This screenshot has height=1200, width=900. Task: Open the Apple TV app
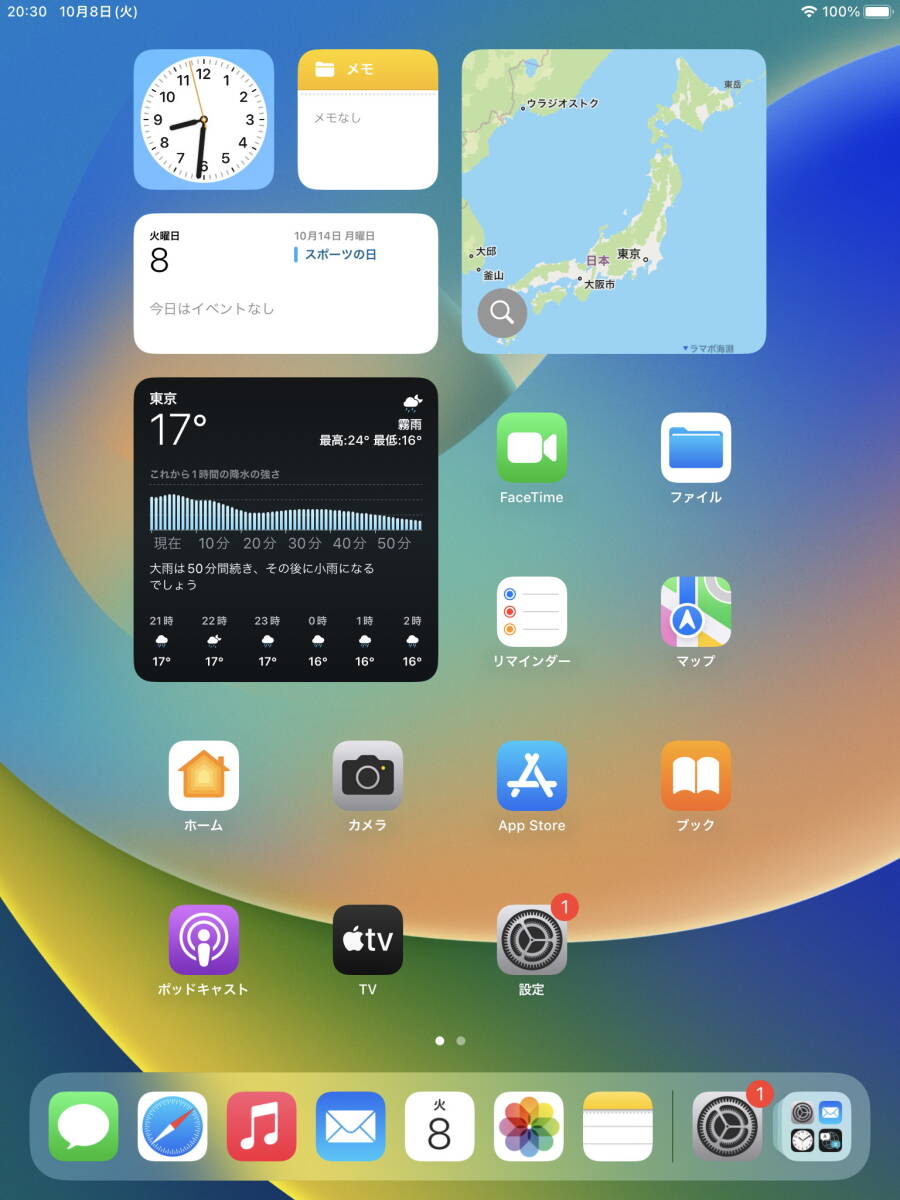coord(367,940)
